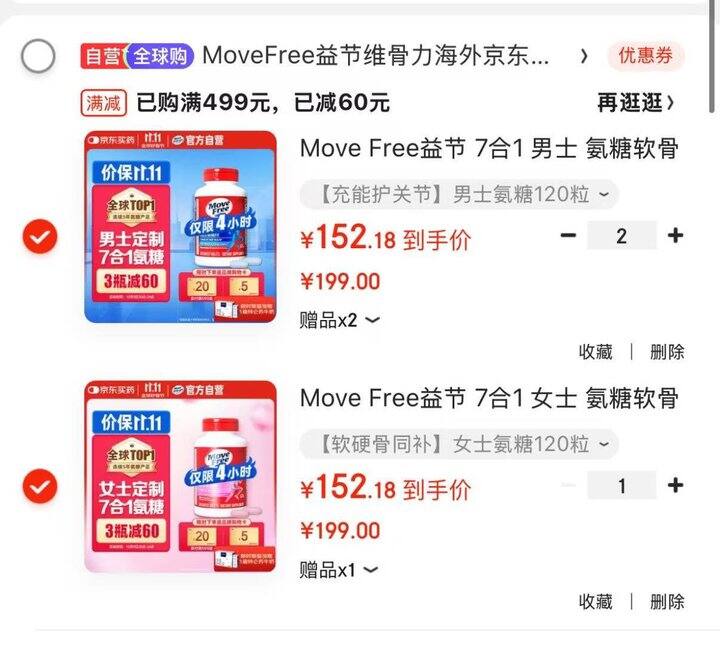This screenshot has height=662, width=720.
Task: Change the 女士氨糖120粒 specification option
Action: (459, 444)
